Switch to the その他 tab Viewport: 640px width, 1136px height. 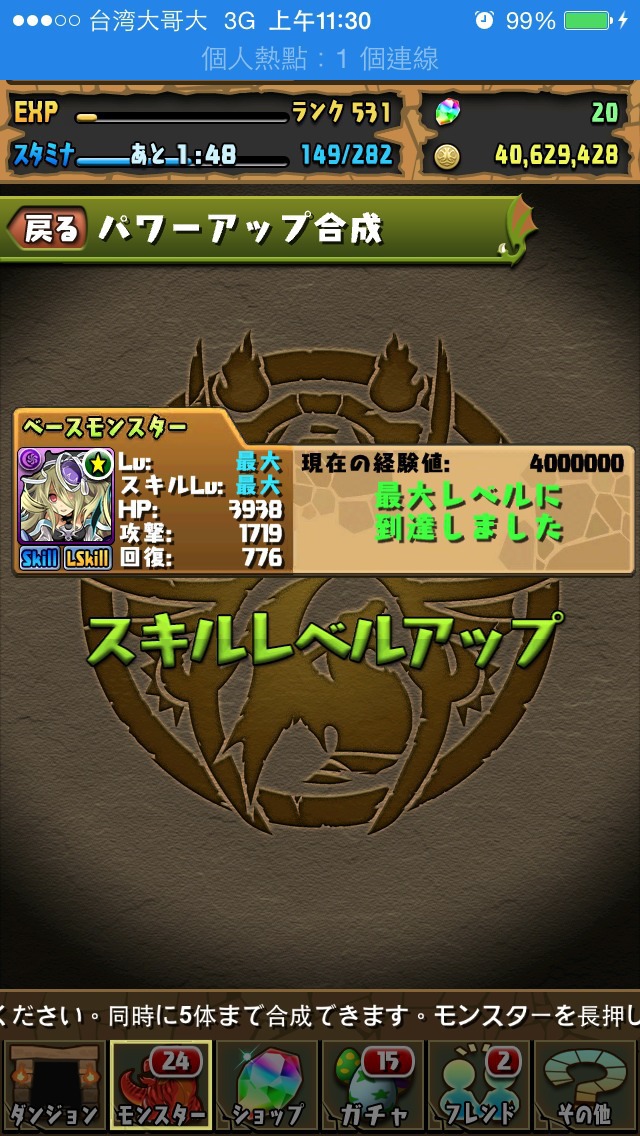tap(587, 1085)
